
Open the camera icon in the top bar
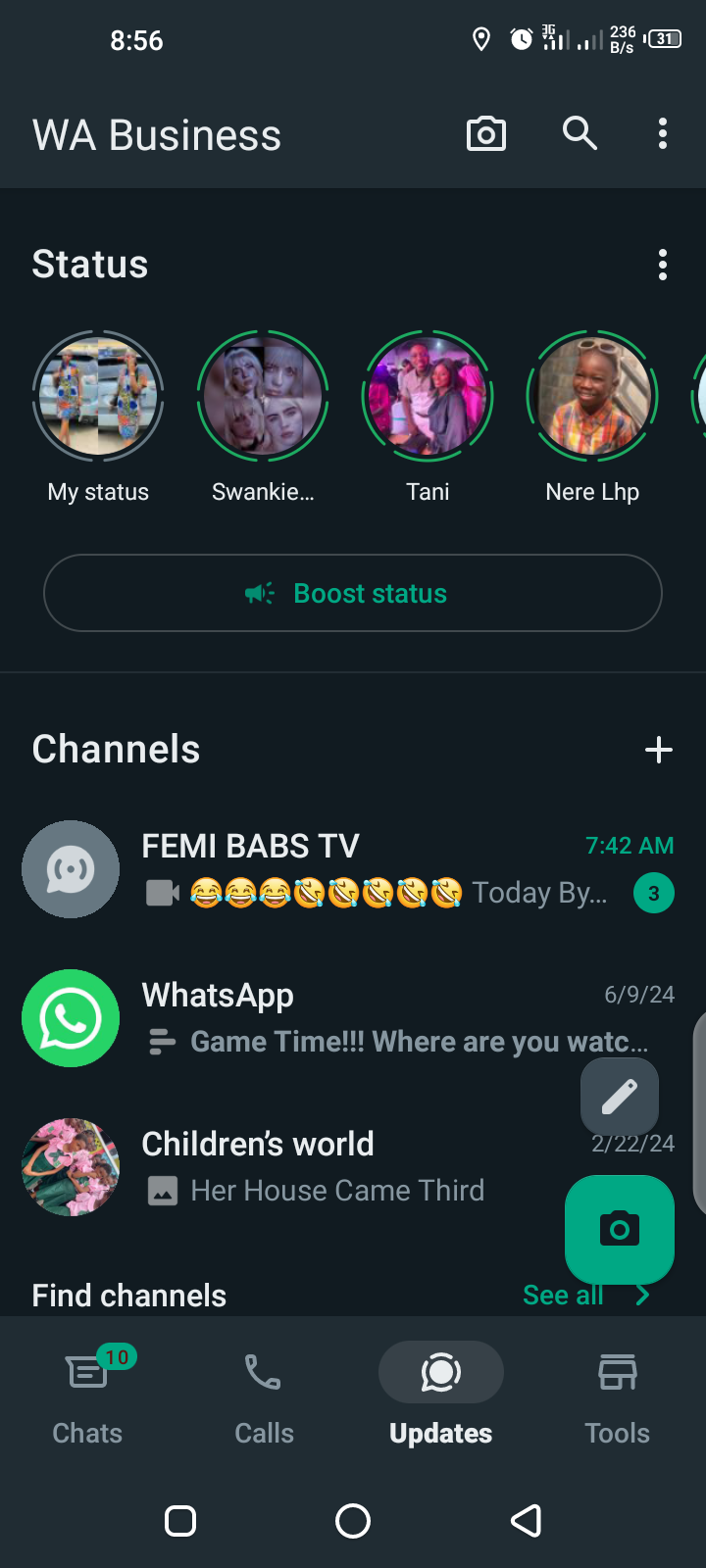point(486,134)
